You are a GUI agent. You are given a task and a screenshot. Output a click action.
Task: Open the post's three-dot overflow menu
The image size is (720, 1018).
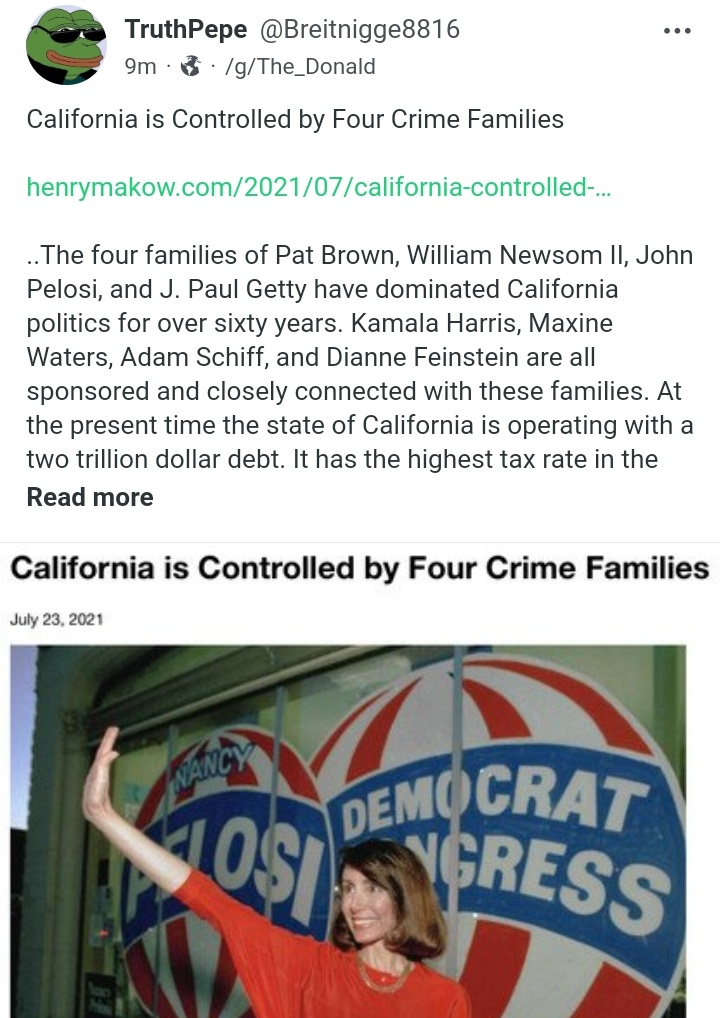click(x=677, y=31)
